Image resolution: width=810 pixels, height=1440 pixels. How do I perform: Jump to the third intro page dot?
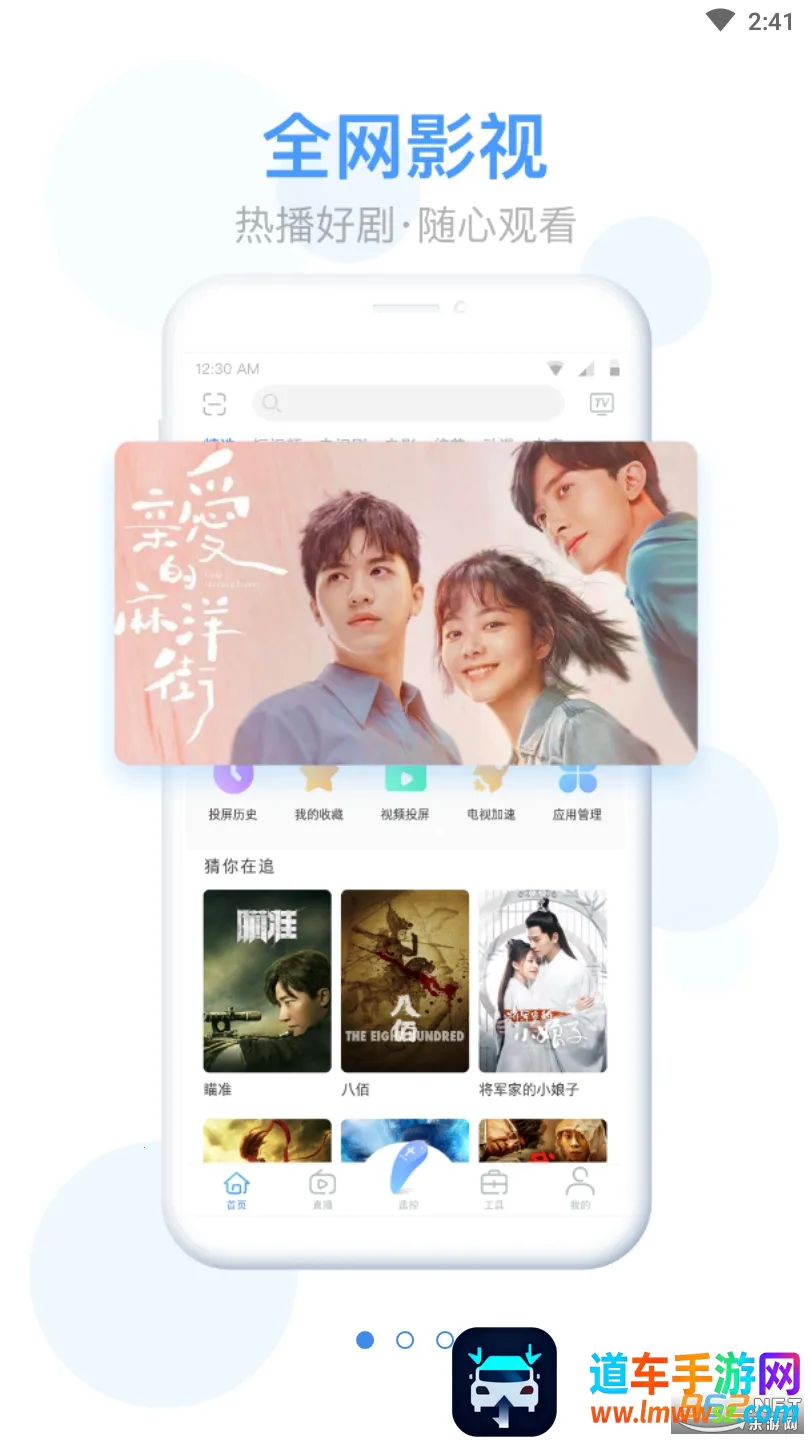444,1340
